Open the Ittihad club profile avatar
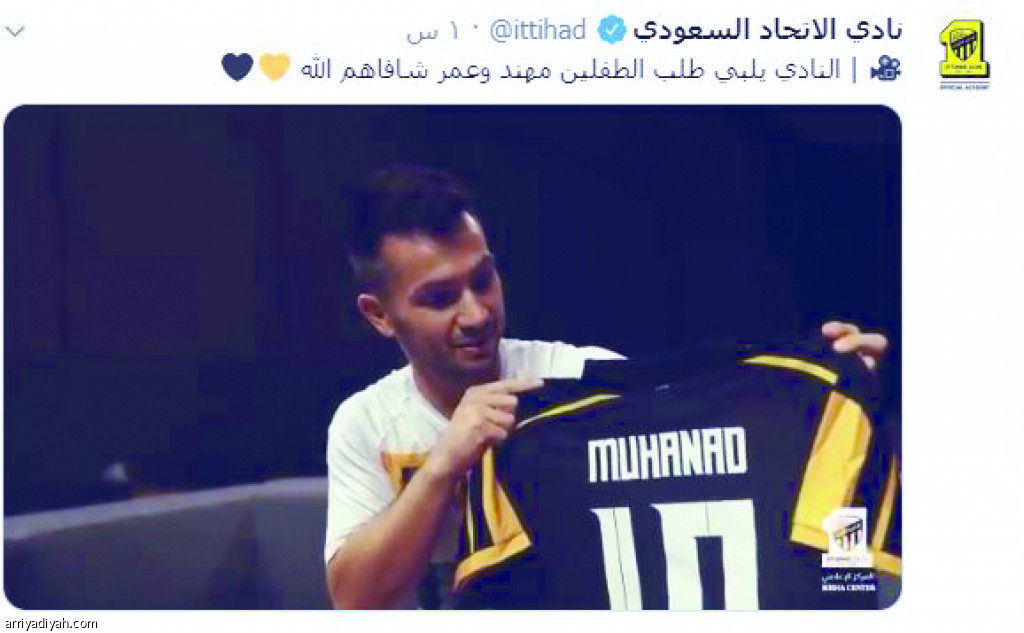The image size is (1024, 633). [x=963, y=52]
